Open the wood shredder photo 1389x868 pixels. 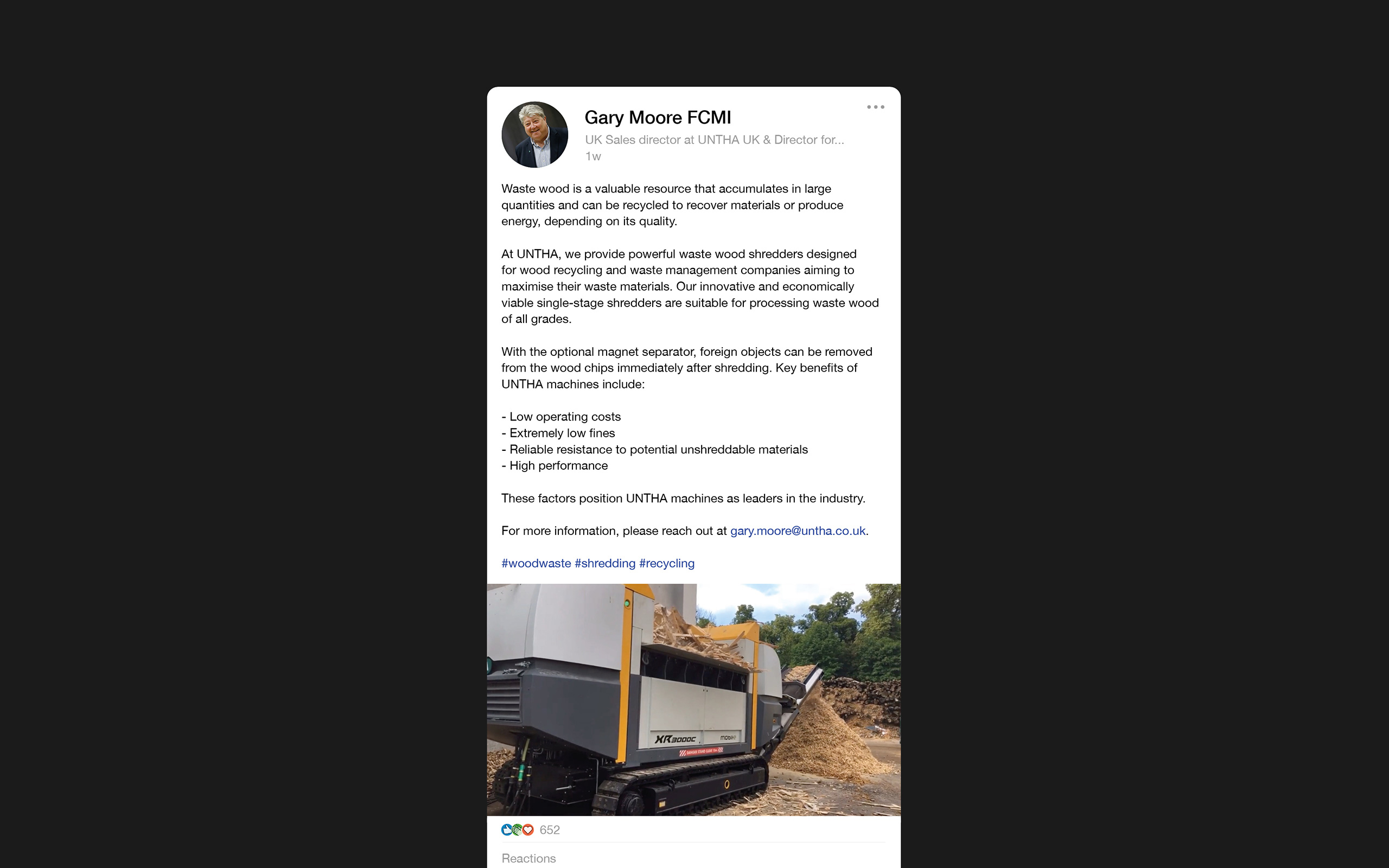tap(693, 699)
